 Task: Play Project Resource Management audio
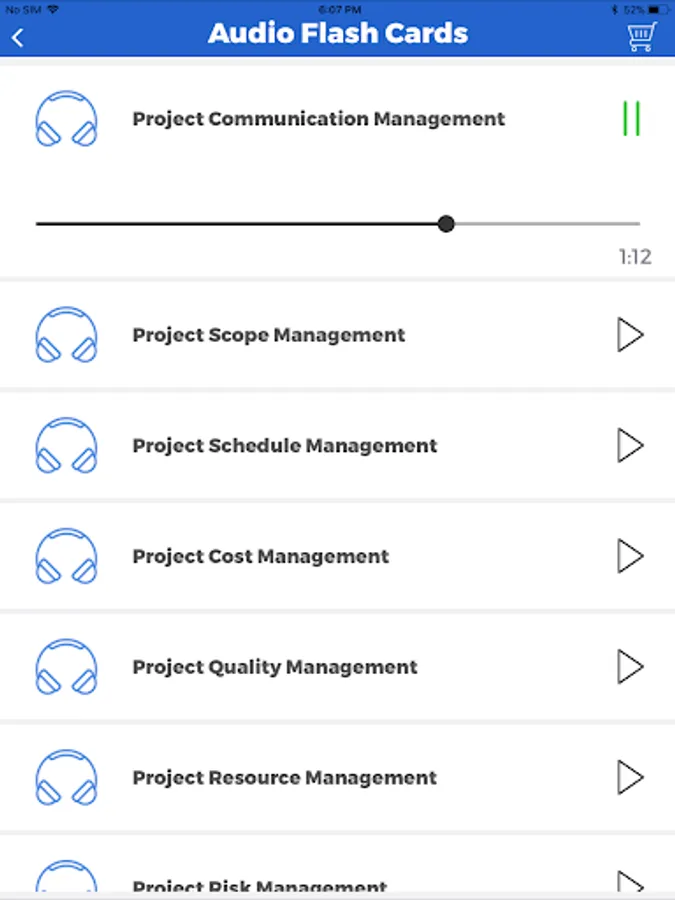[x=630, y=777]
